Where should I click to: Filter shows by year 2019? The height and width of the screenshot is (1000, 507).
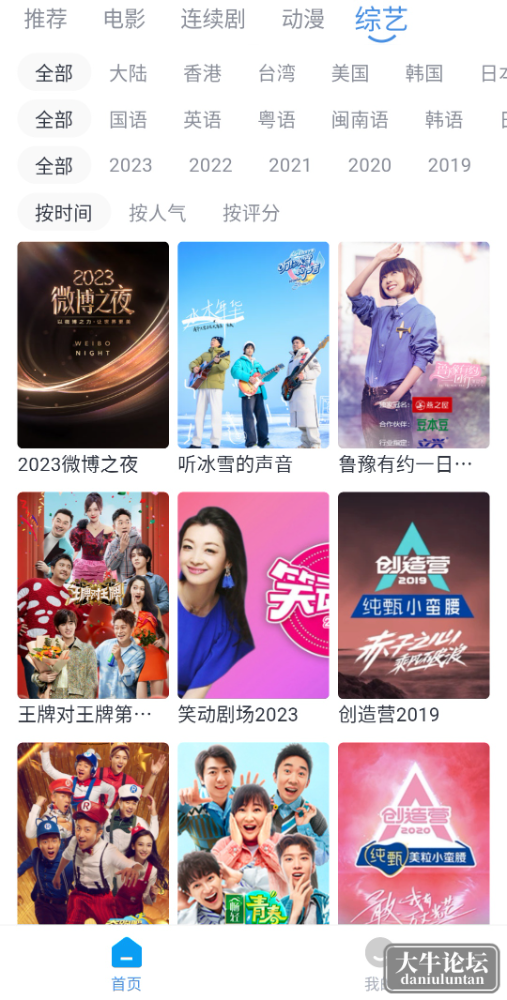(x=449, y=166)
